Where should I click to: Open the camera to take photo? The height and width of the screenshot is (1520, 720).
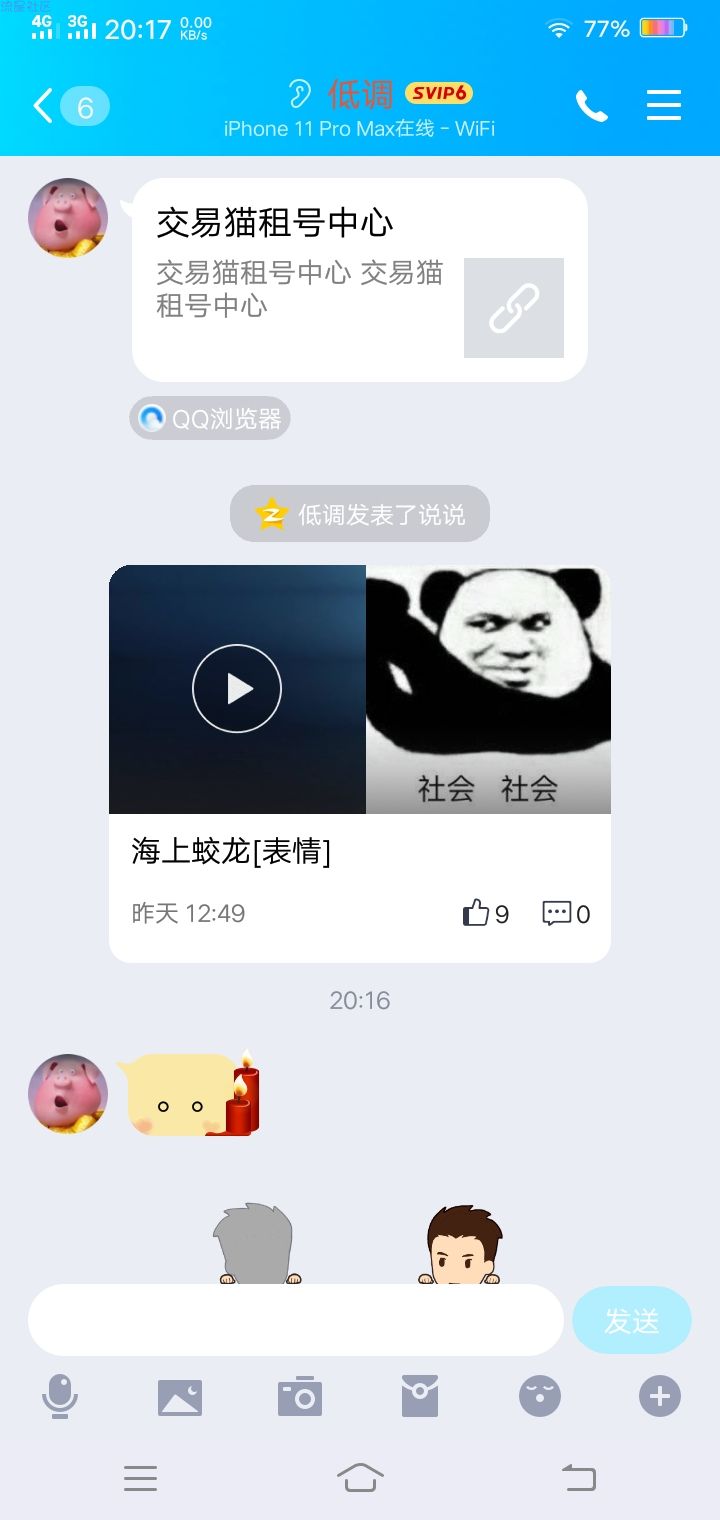(300, 1397)
